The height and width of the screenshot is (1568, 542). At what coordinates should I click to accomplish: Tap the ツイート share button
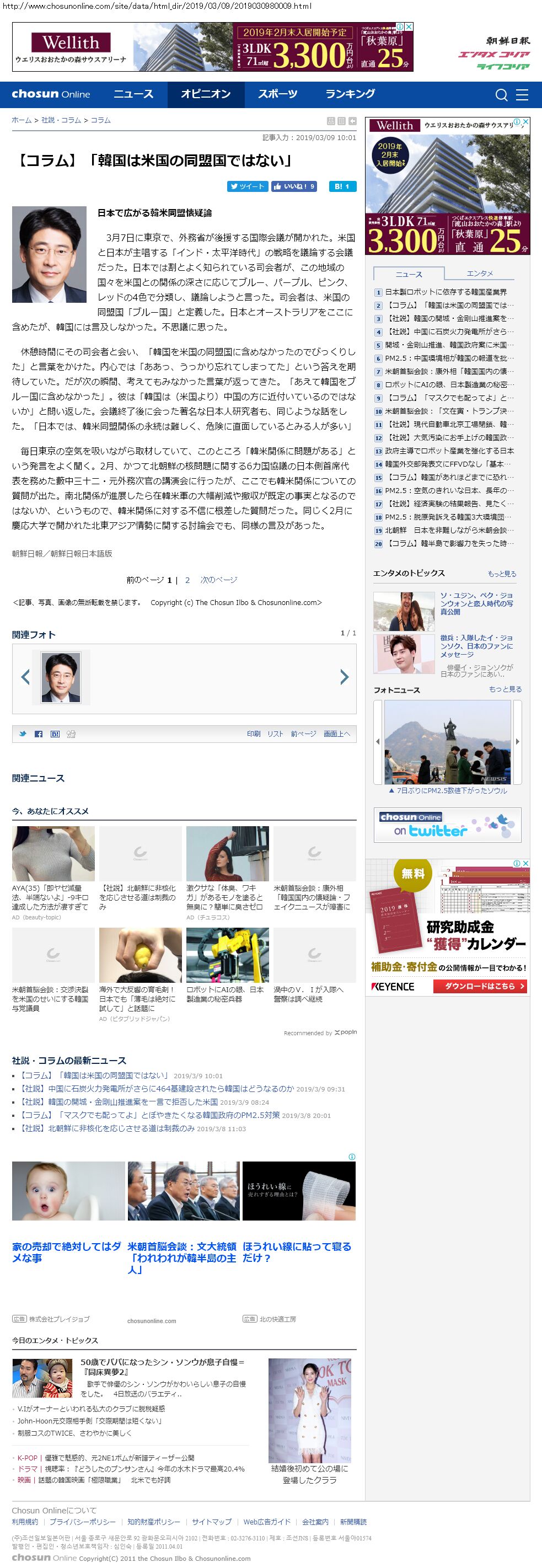point(247,186)
